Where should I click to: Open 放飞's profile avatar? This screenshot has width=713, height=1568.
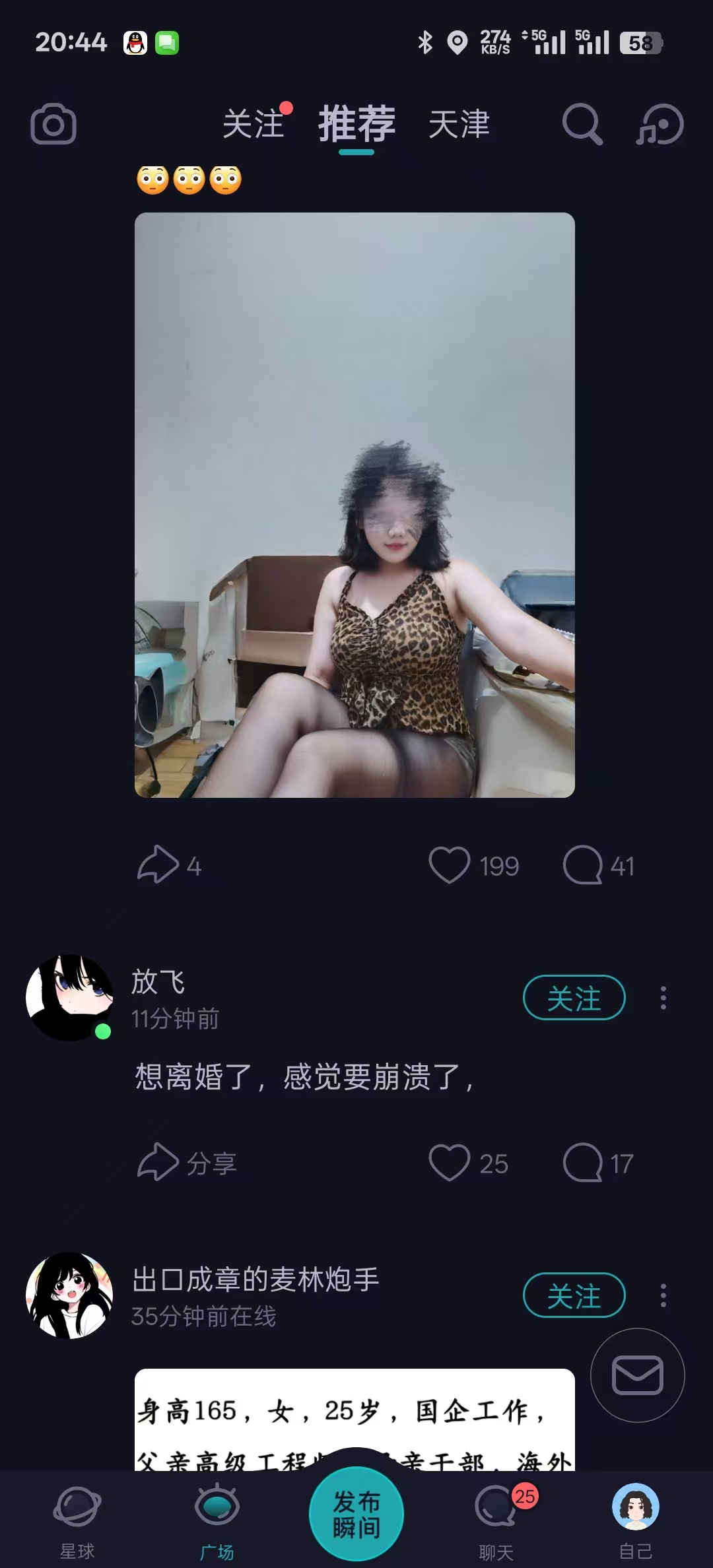pos(69,998)
